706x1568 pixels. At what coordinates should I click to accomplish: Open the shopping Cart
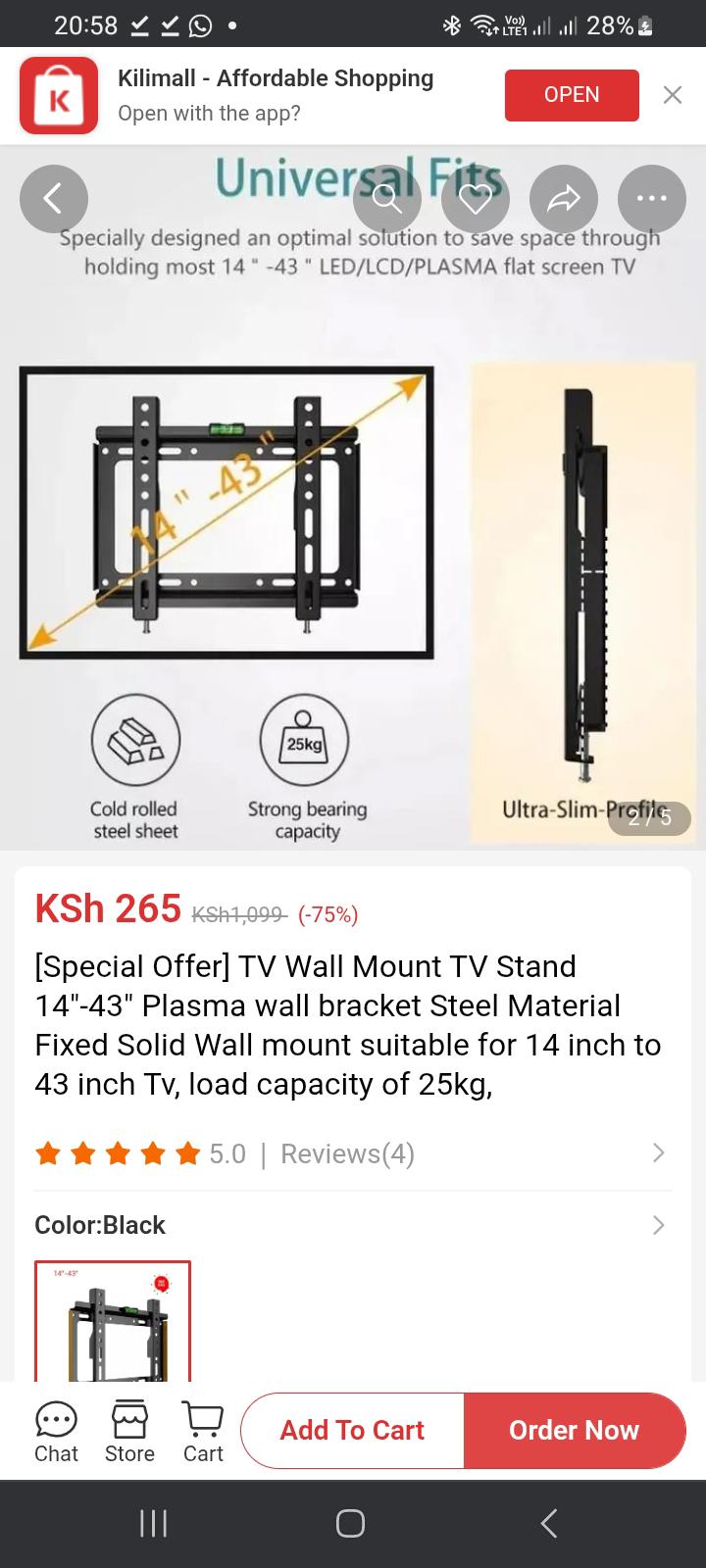[202, 1431]
